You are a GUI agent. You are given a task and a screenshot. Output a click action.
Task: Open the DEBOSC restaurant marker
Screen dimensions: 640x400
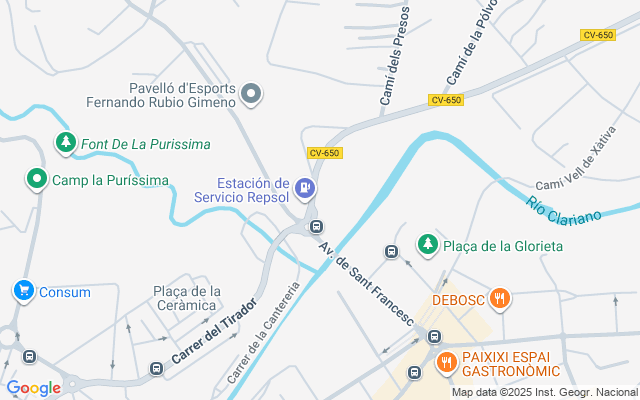pyautogui.click(x=501, y=298)
